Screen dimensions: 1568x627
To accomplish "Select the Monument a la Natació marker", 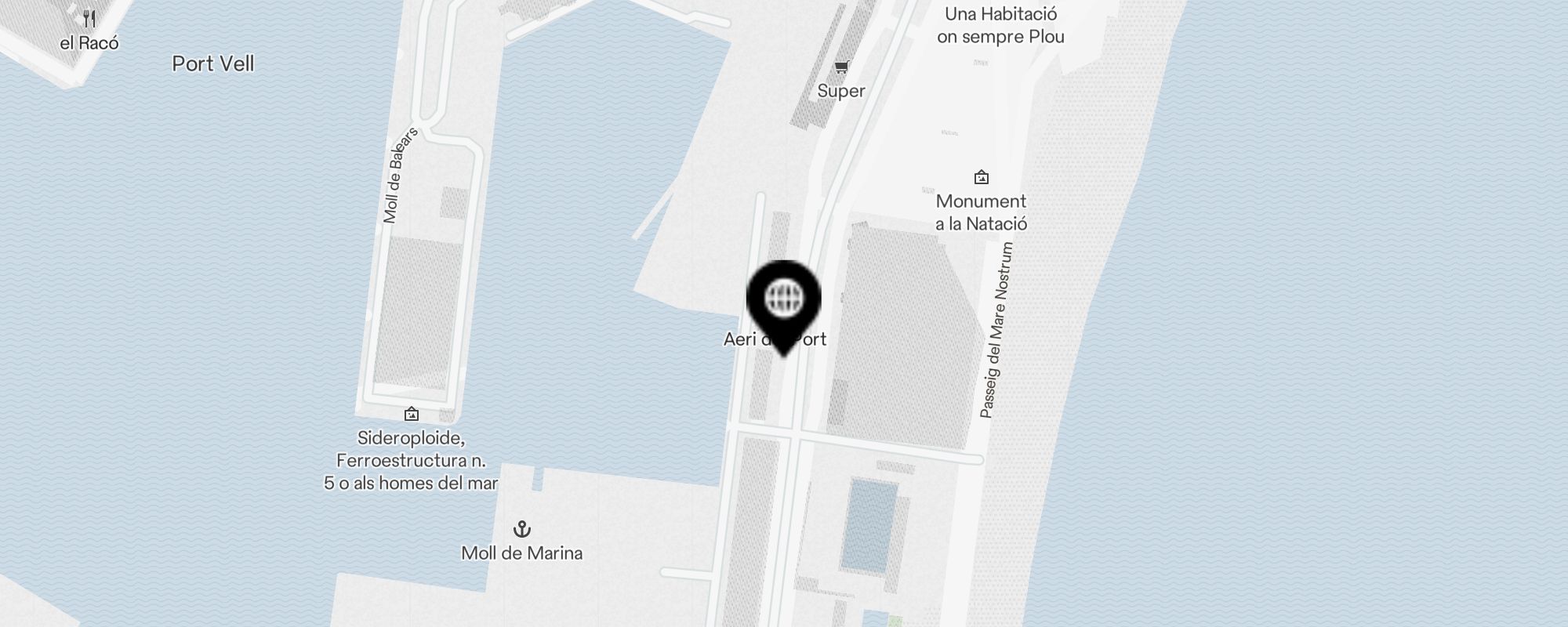I will point(981,178).
